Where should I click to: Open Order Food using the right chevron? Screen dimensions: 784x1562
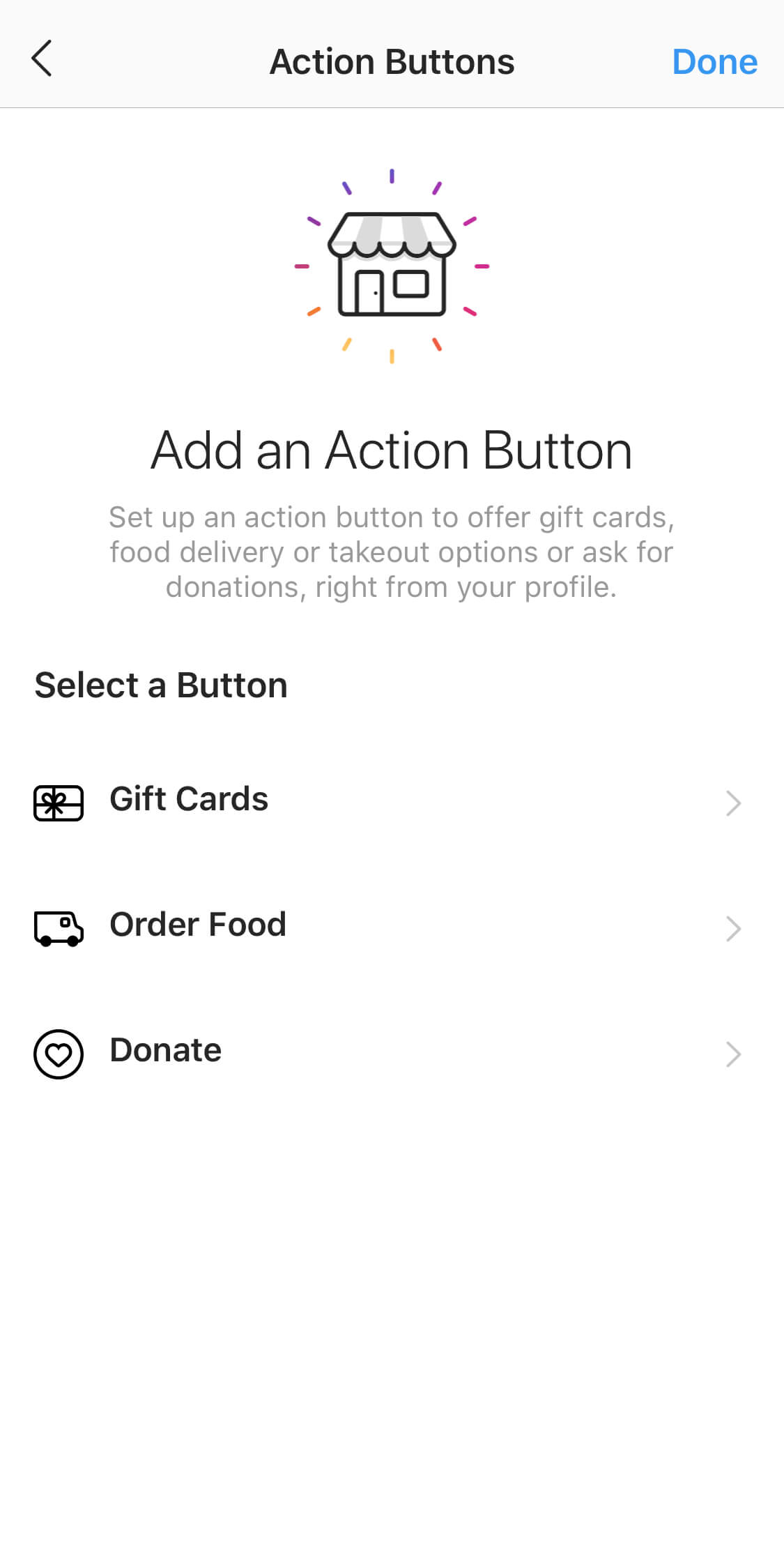click(x=733, y=928)
